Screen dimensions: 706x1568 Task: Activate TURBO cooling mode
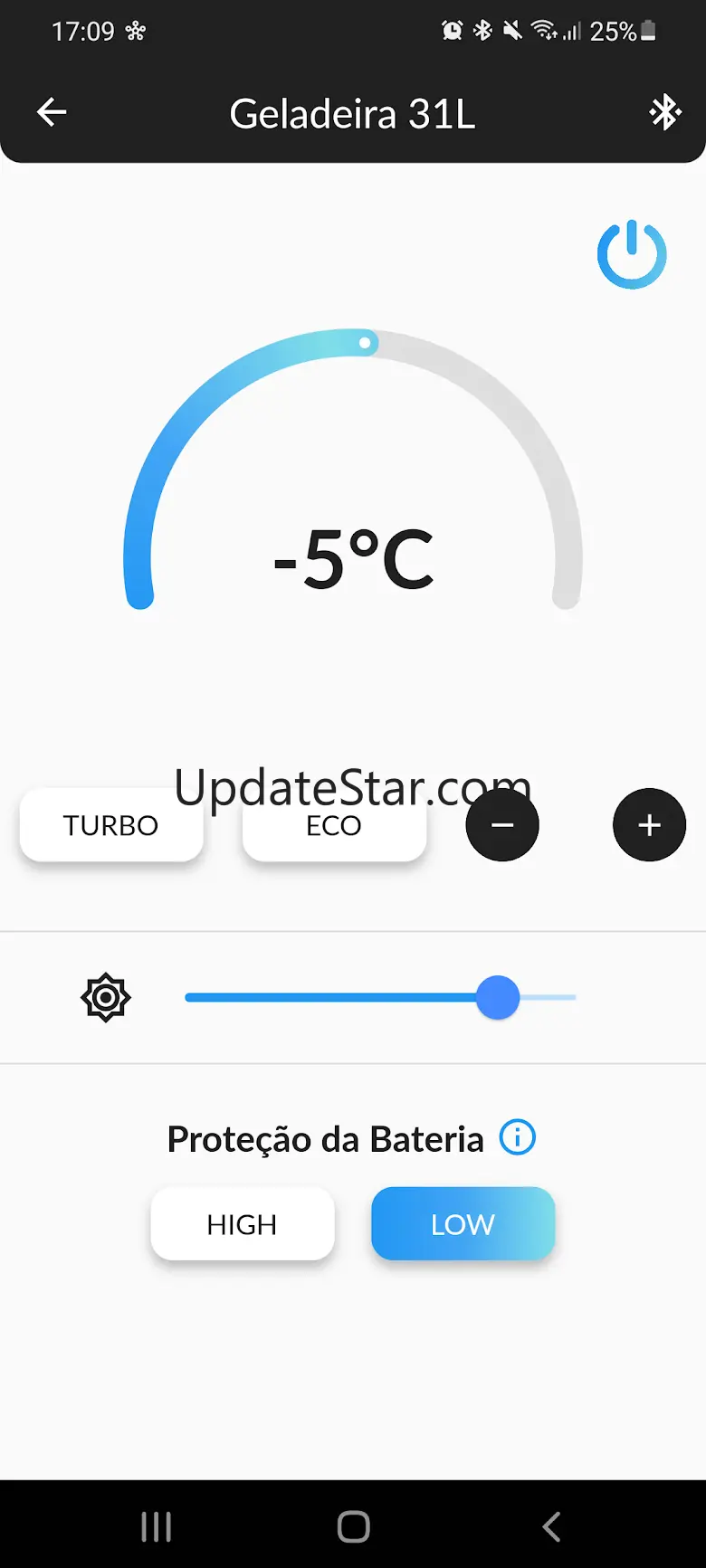point(111,825)
